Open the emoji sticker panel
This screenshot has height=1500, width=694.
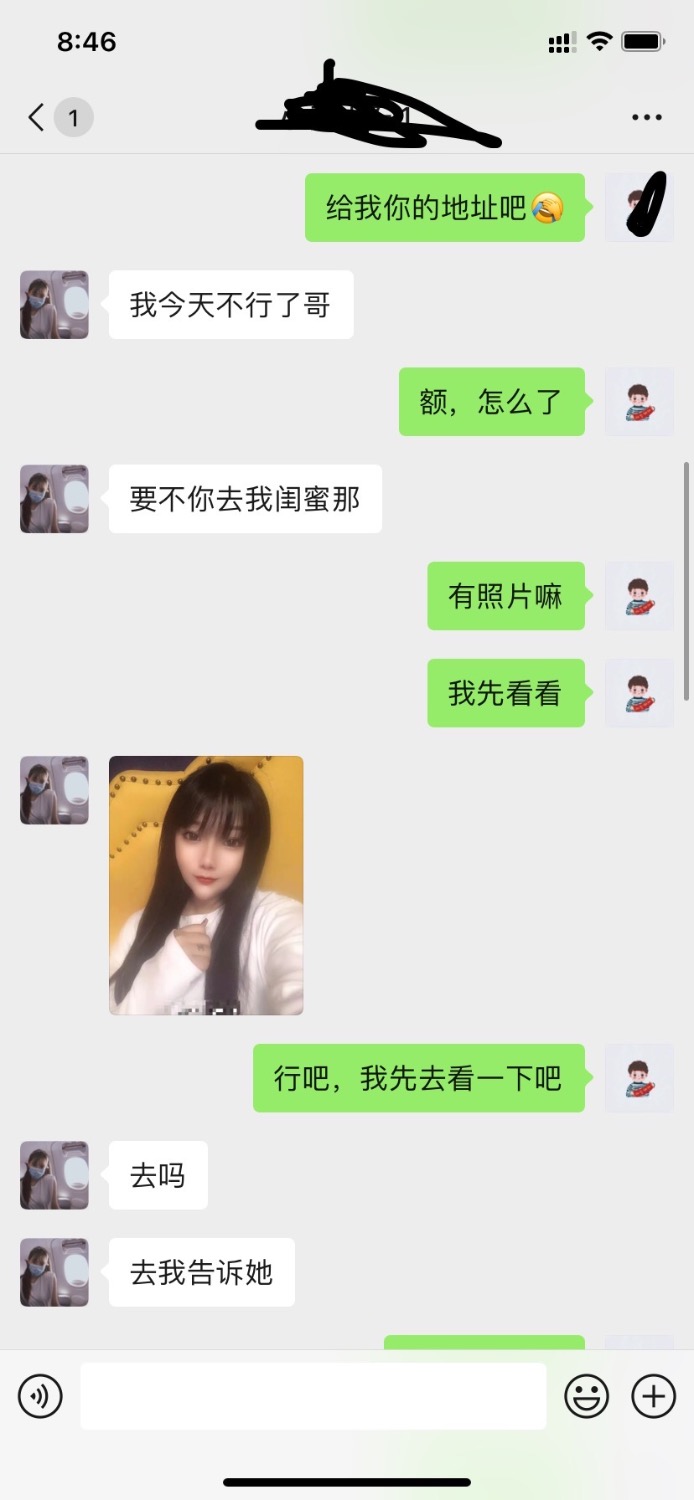coord(586,1395)
